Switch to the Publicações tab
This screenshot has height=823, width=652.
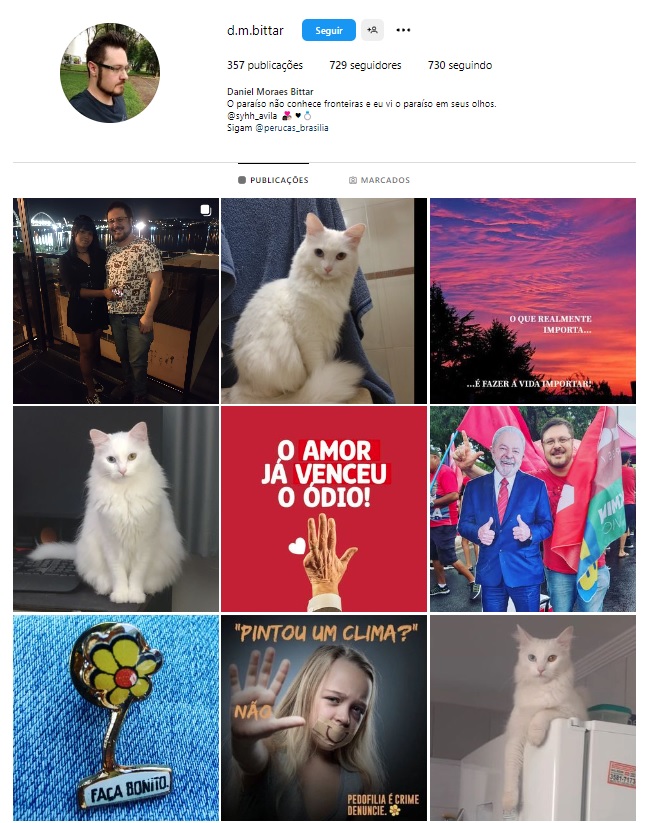click(x=273, y=180)
